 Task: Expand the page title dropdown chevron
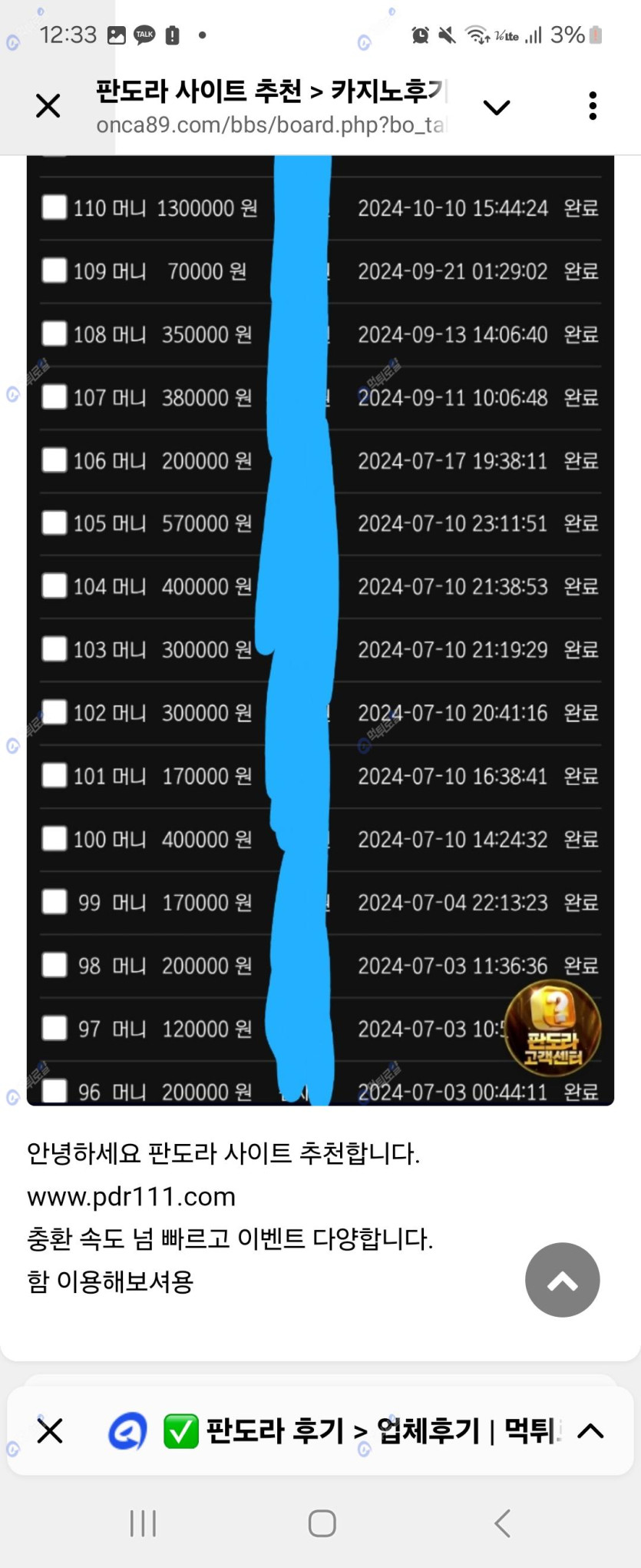[497, 108]
